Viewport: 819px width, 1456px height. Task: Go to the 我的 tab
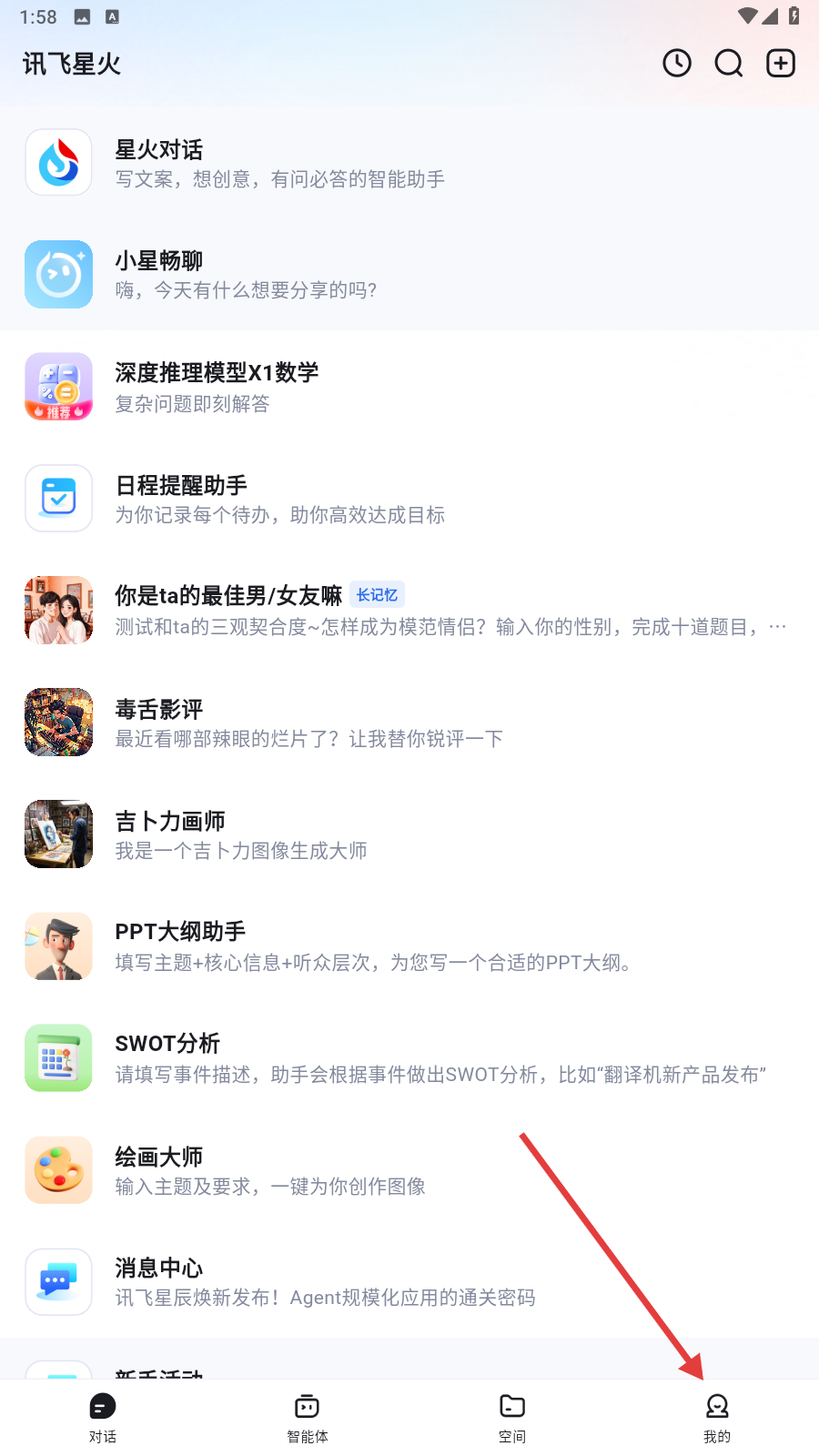coord(717,1418)
